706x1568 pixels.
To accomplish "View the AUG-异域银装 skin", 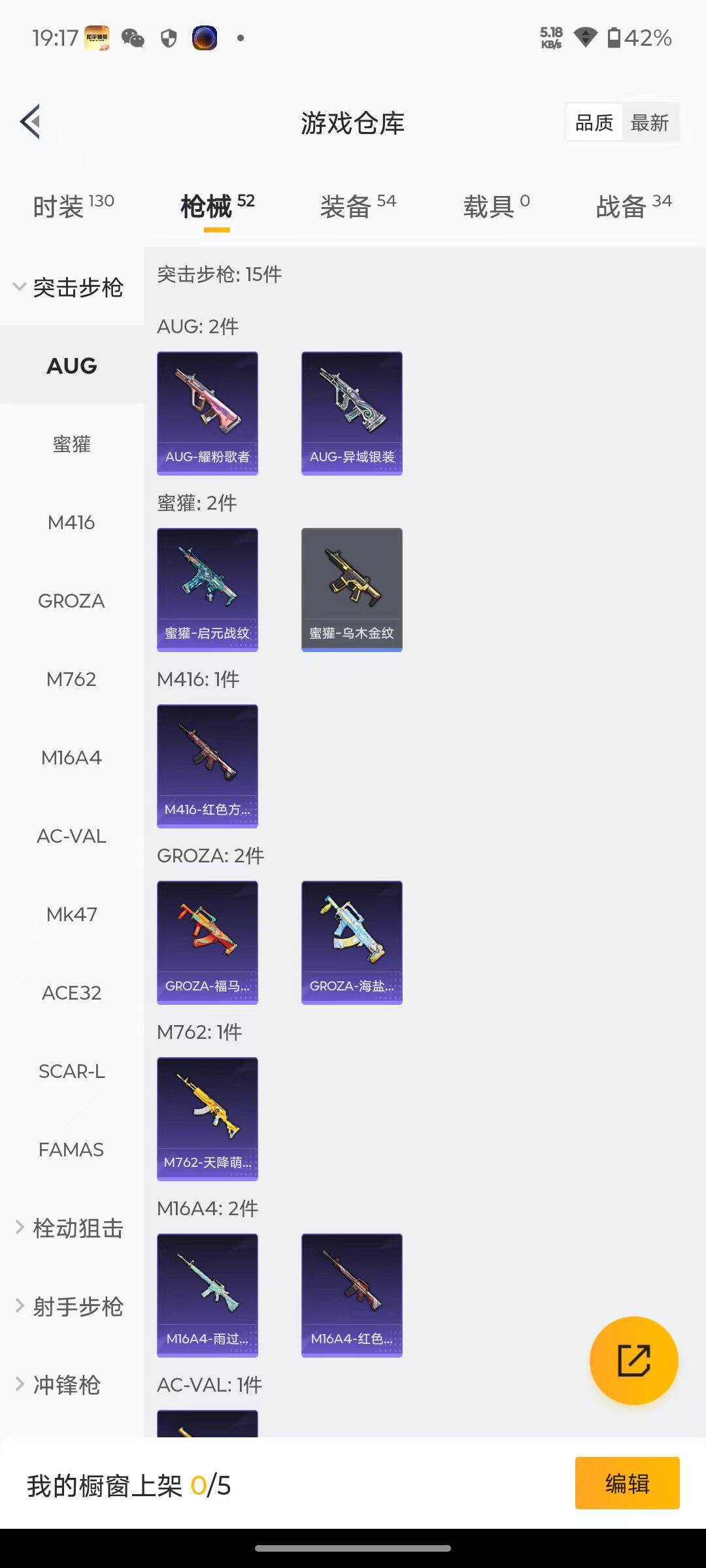I will [352, 413].
